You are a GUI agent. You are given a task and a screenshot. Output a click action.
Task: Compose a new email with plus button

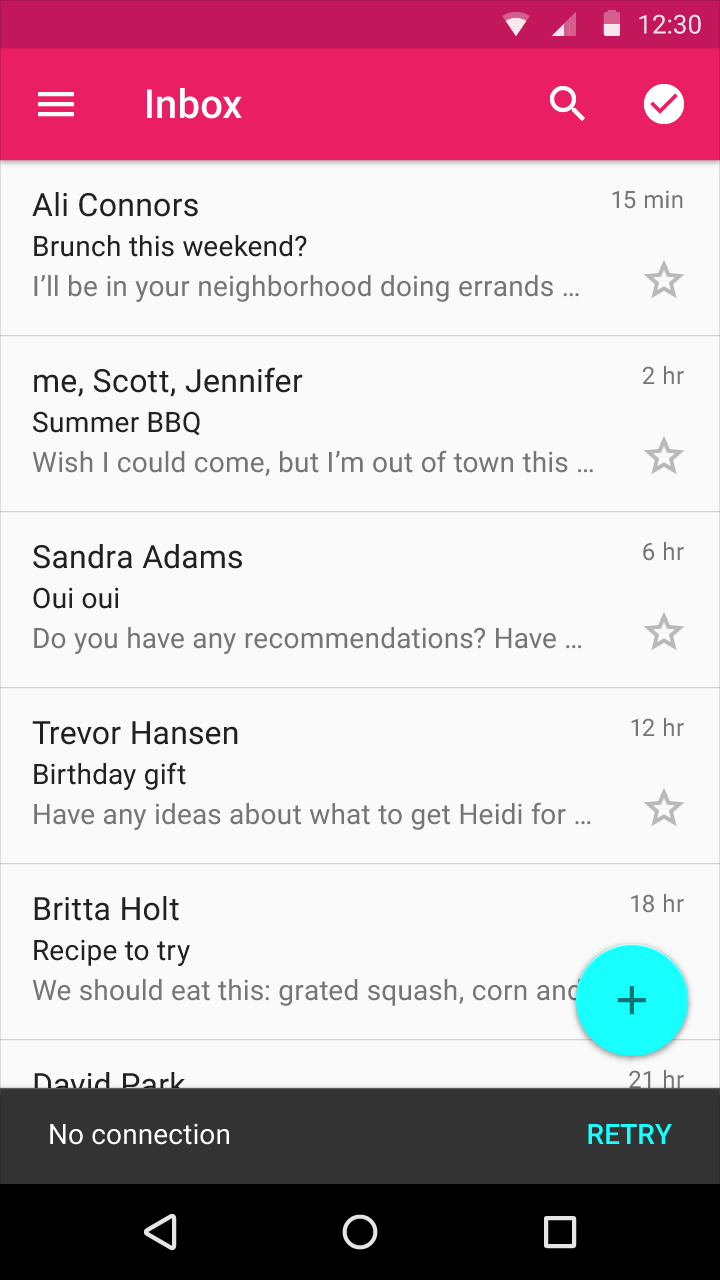[x=631, y=1000]
